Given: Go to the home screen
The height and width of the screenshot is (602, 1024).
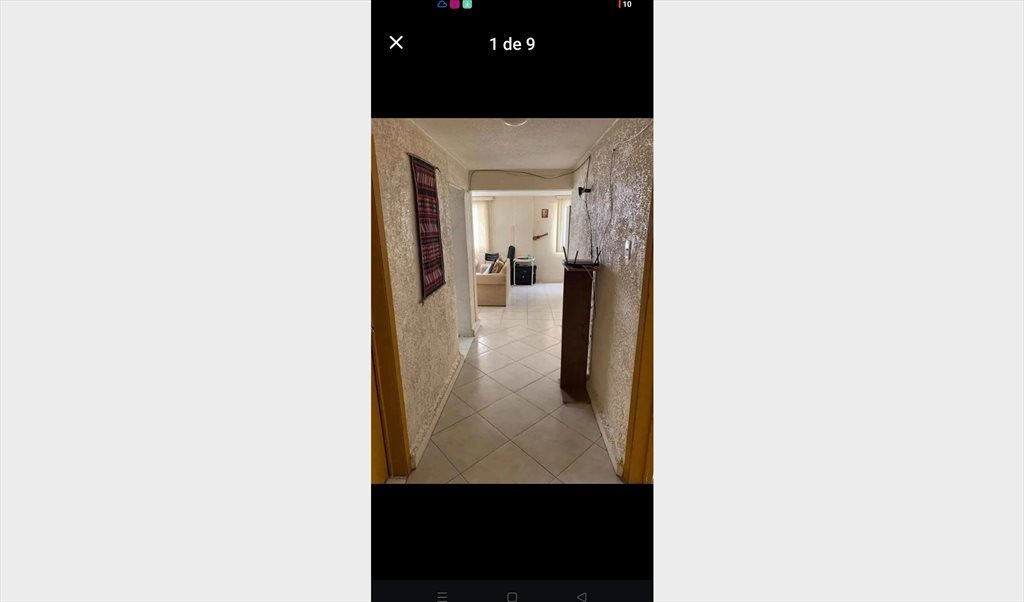Looking at the screenshot, I should [512, 596].
